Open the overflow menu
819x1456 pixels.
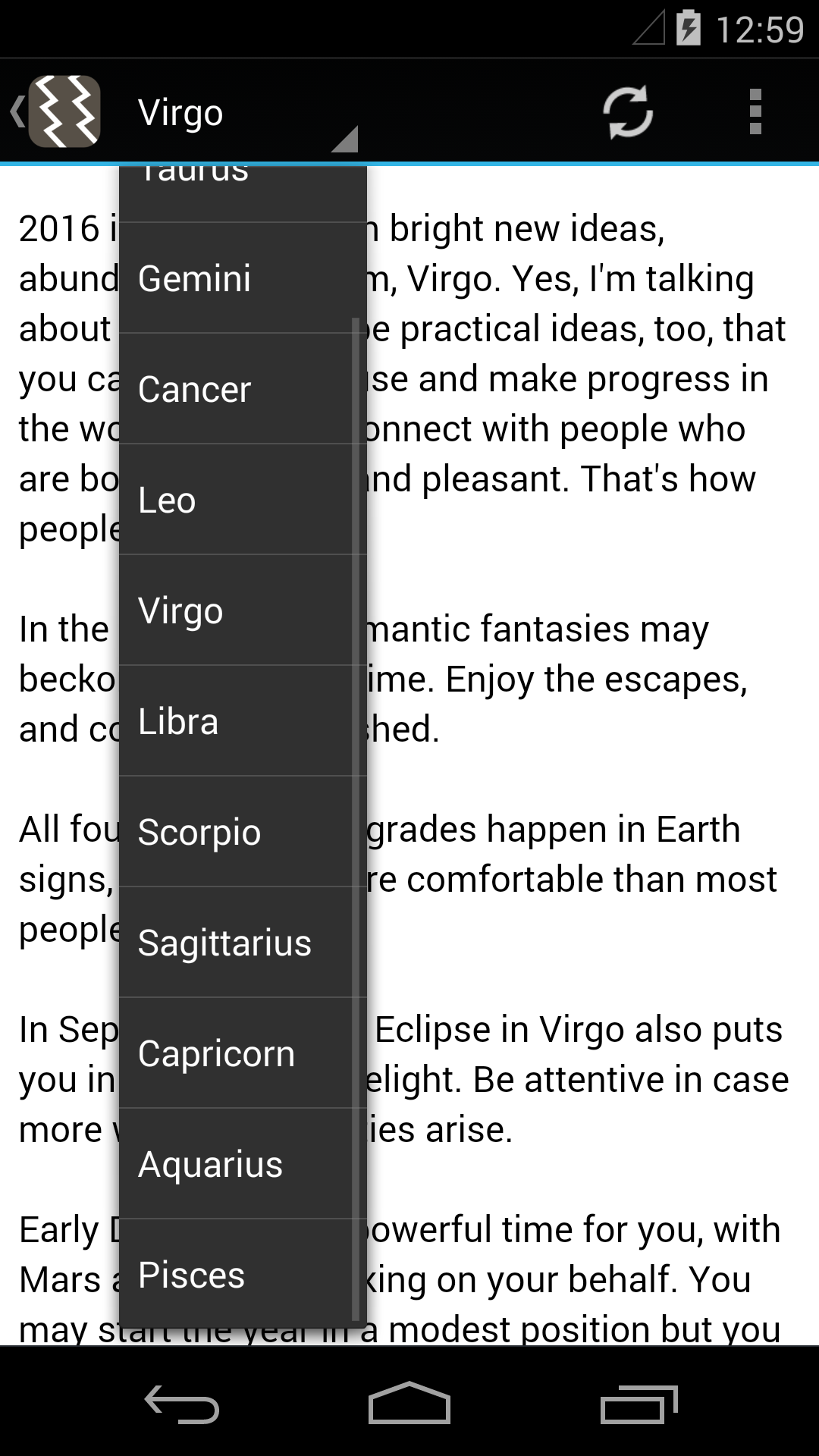pos(755,112)
